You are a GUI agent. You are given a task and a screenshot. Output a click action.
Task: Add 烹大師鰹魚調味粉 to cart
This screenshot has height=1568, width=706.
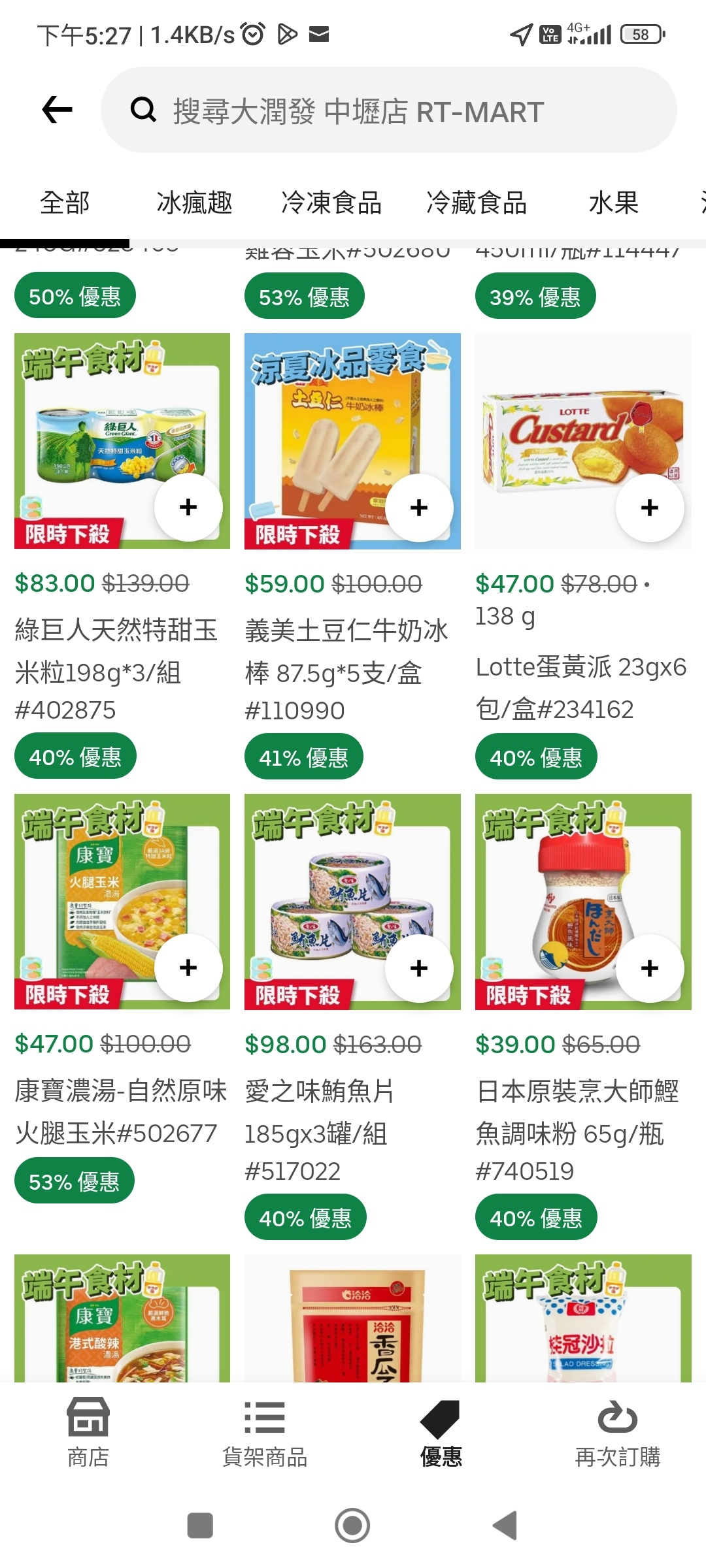(x=650, y=968)
